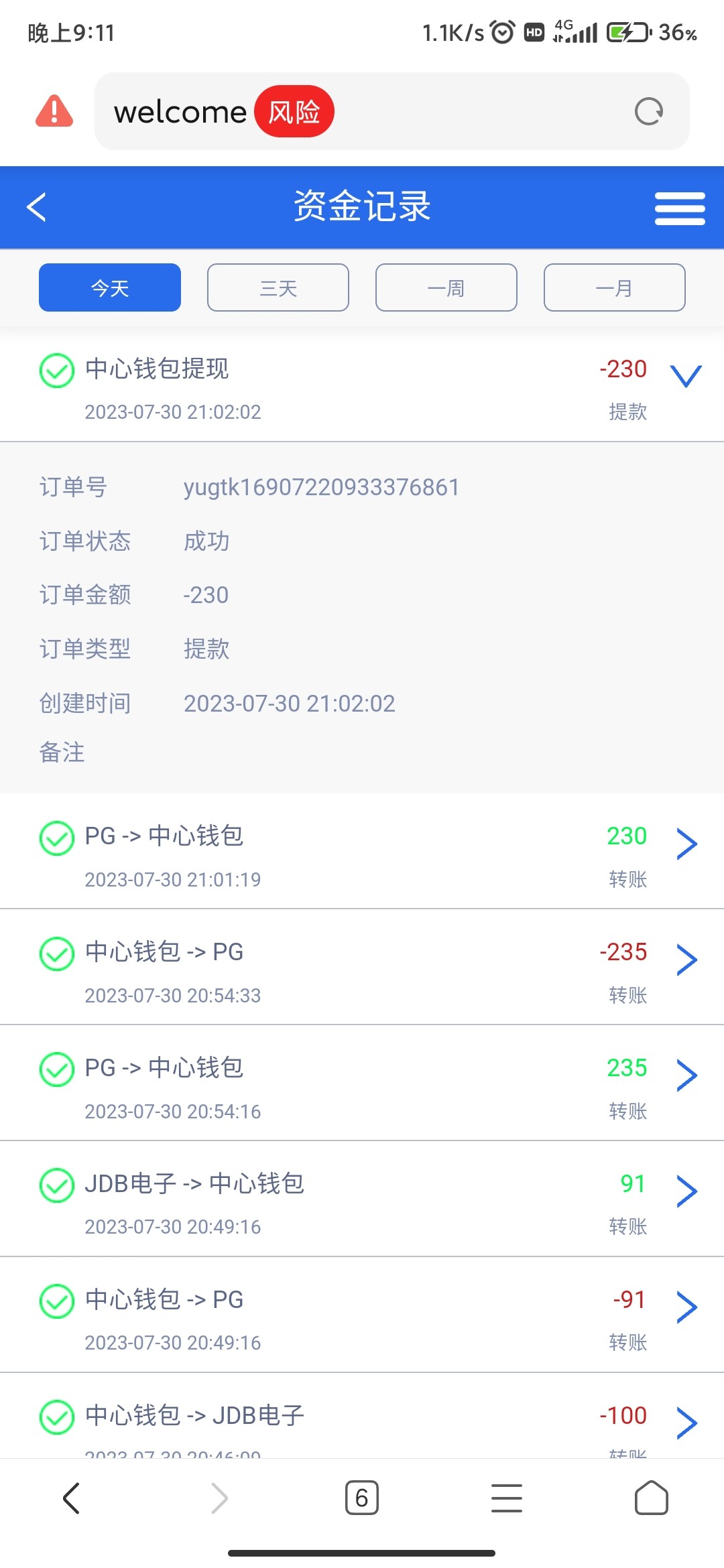The height and width of the screenshot is (1568, 724).
Task: View PG -> 中心钱包 235 transfer
Action: coord(686,1075)
